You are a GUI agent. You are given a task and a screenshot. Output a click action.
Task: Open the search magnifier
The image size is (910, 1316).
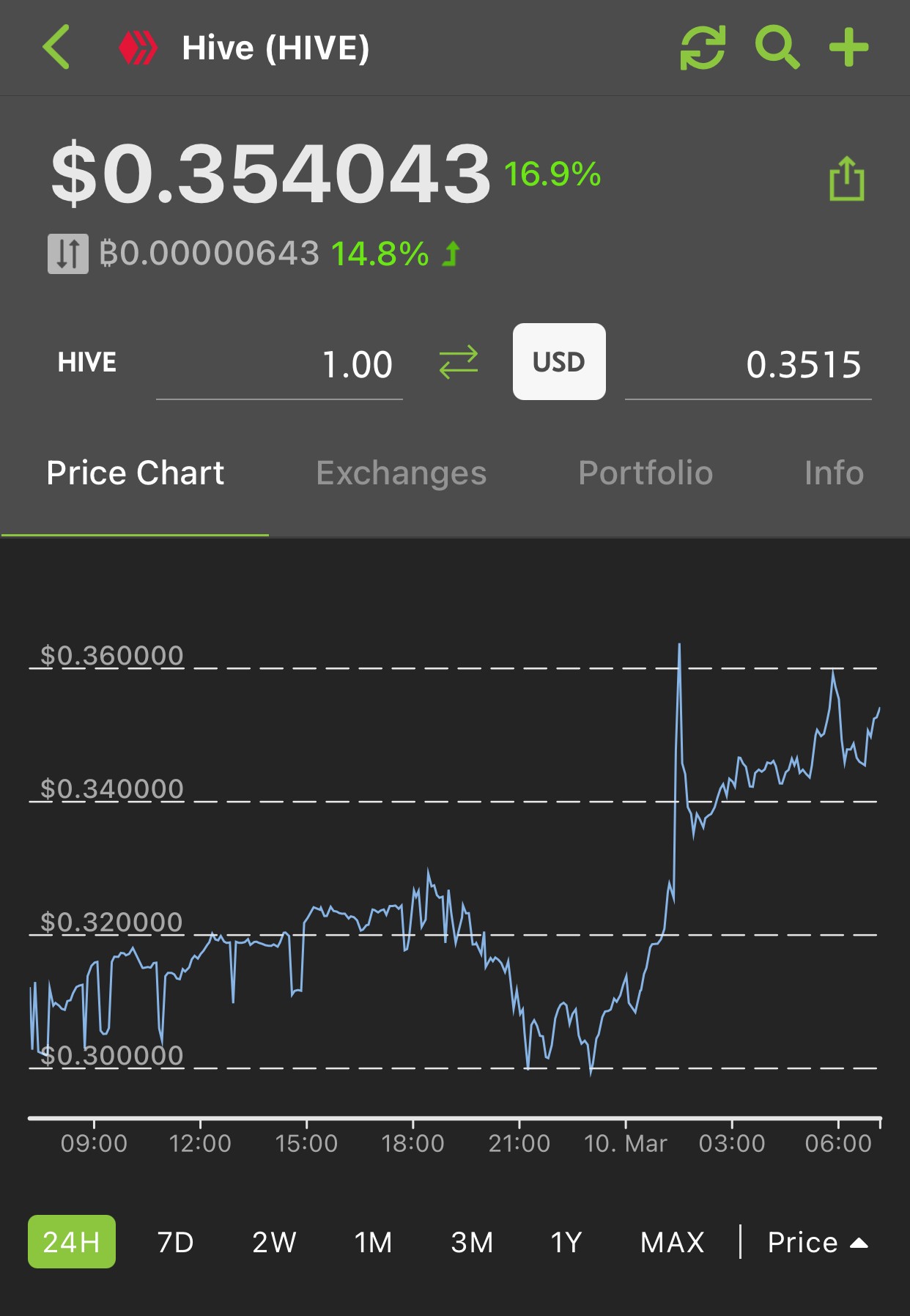[x=777, y=48]
